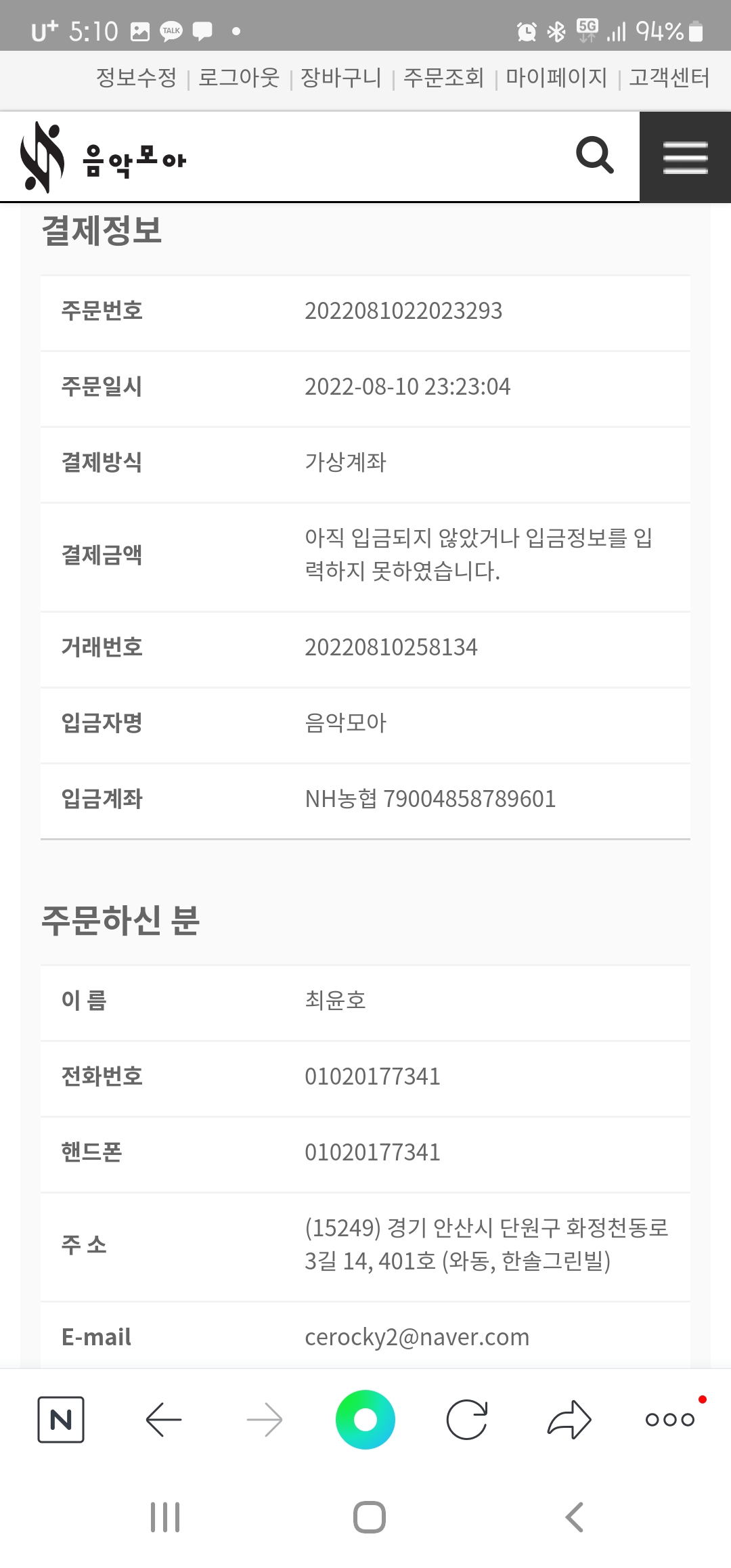The width and height of the screenshot is (731, 1568).
Task: Reload the page
Action: [x=467, y=1419]
